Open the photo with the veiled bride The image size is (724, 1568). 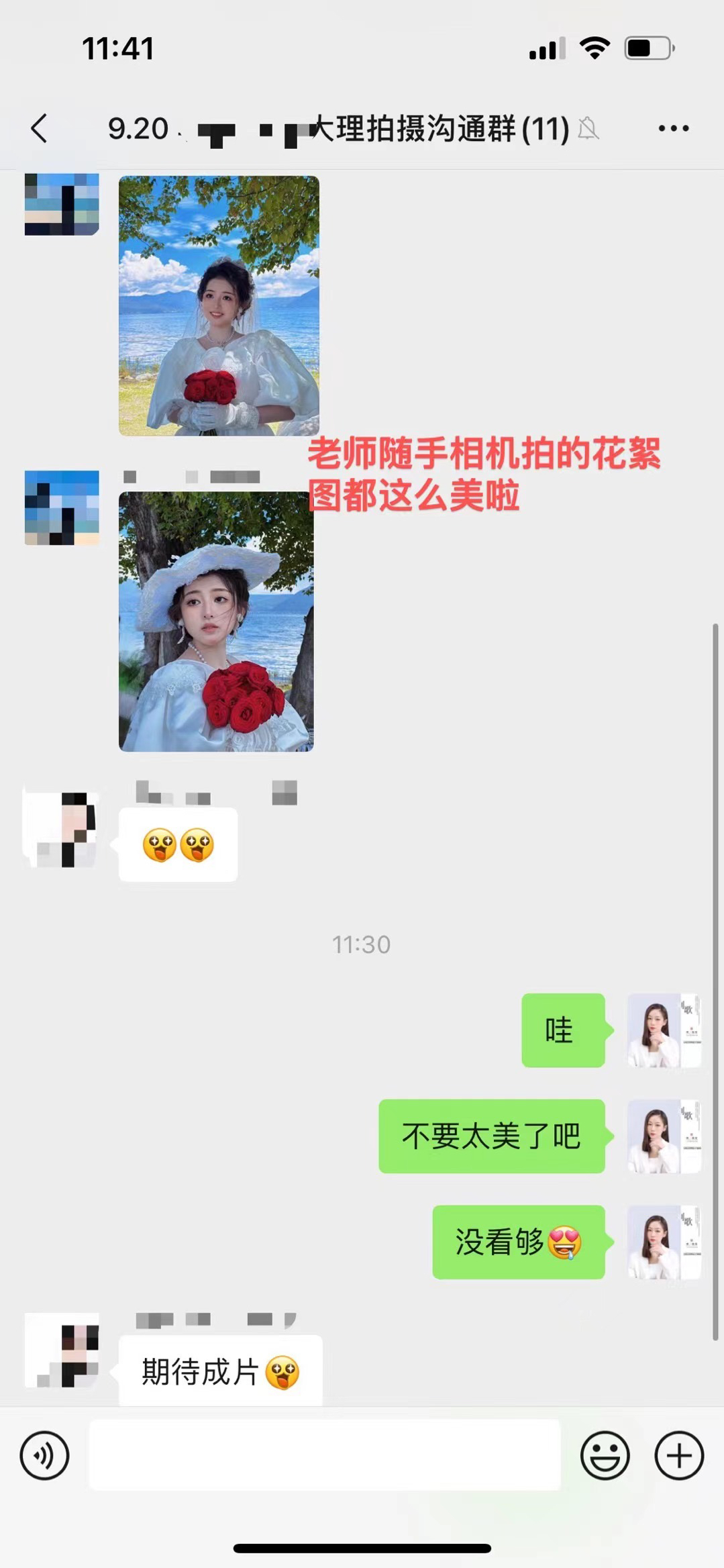pos(219,306)
